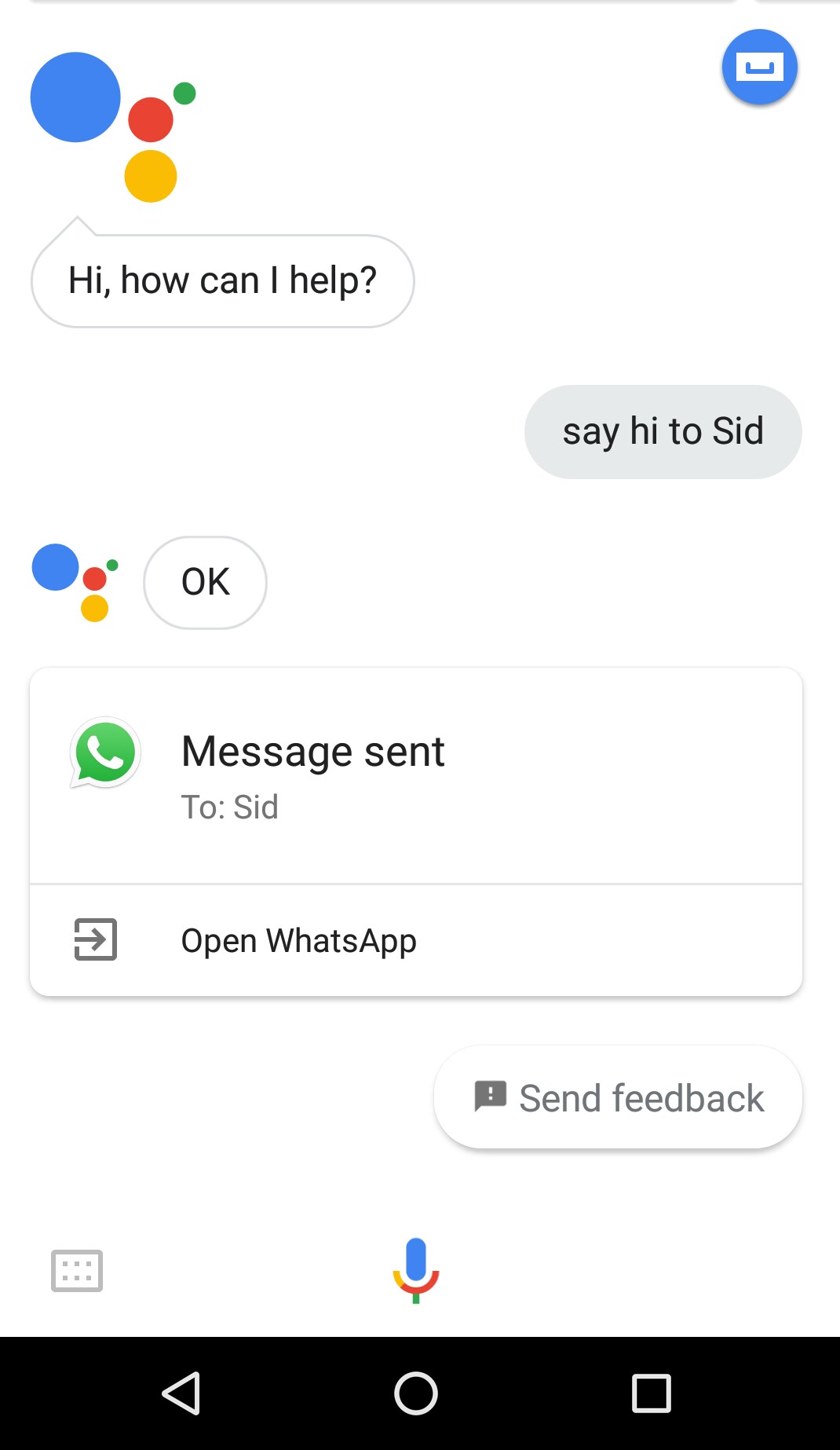Tap the Message sent to Sid card
The height and width of the screenshot is (1450, 840).
click(415, 775)
